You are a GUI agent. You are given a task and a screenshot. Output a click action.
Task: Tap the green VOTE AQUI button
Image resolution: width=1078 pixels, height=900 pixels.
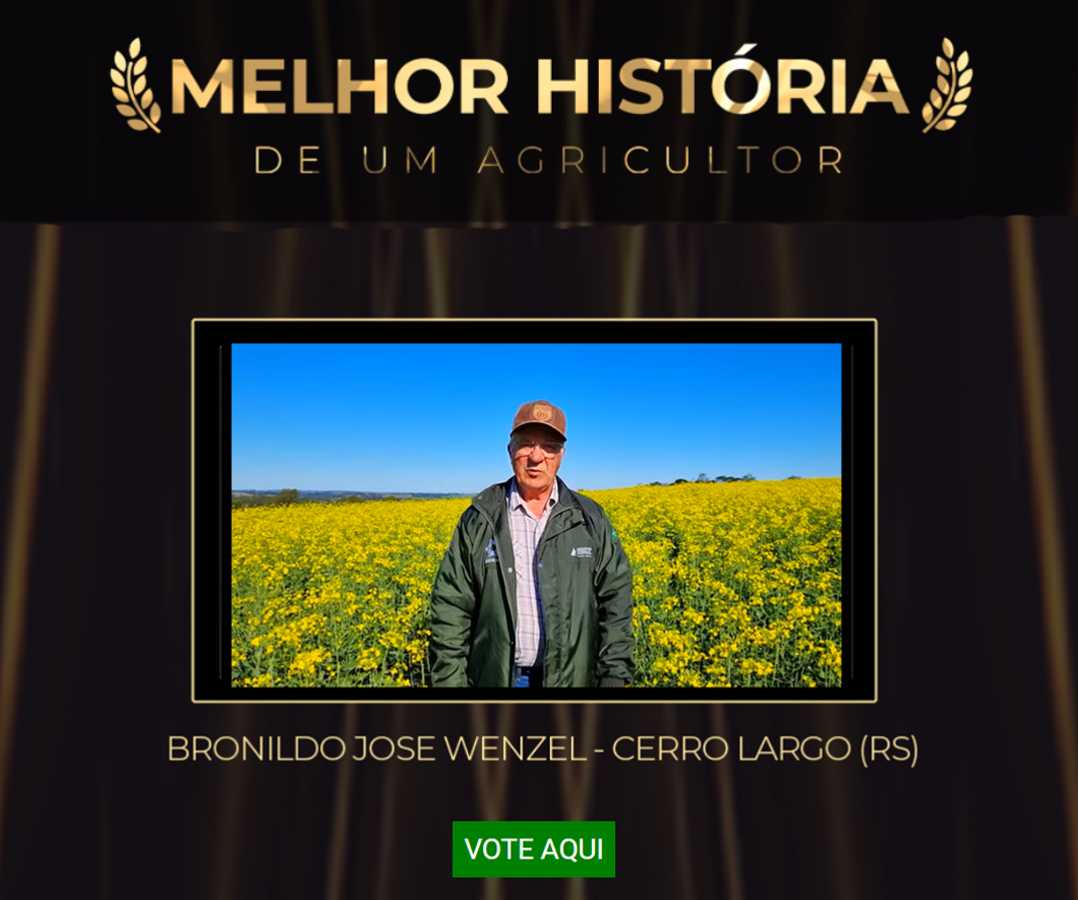coord(533,849)
